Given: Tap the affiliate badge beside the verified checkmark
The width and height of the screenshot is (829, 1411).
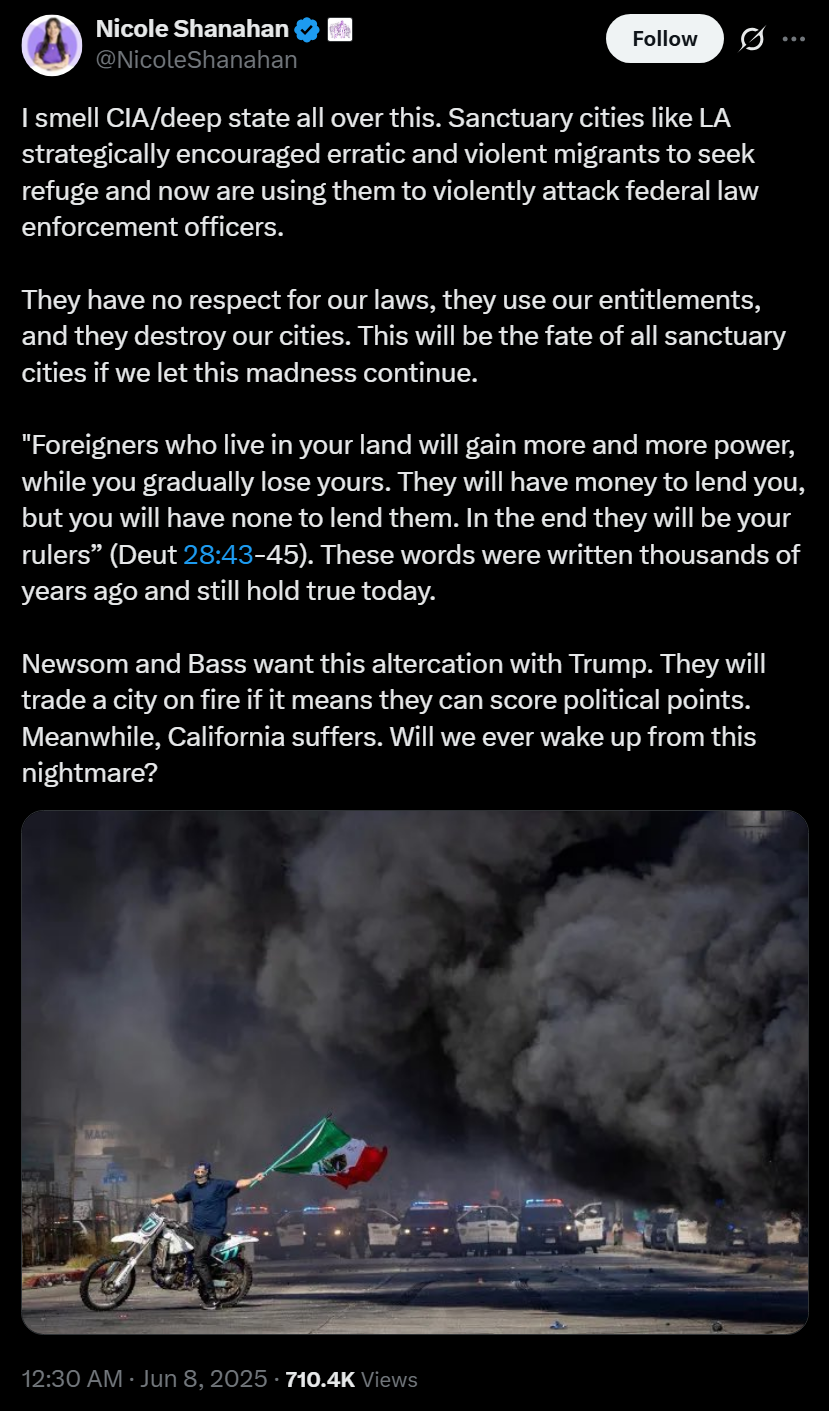Looking at the screenshot, I should [341, 30].
